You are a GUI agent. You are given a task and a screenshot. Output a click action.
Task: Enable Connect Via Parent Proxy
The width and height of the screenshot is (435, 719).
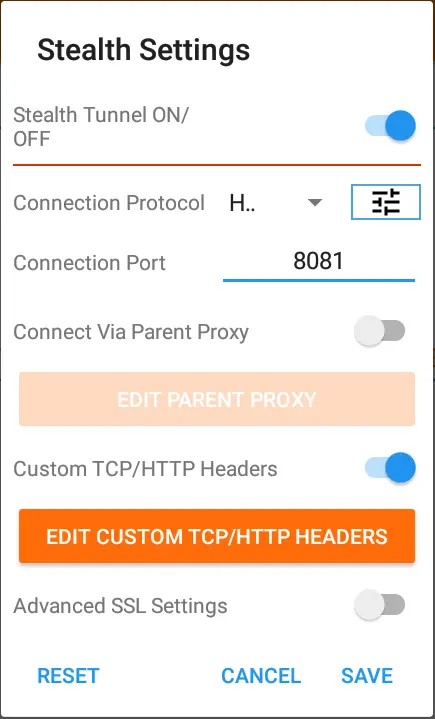pos(380,331)
